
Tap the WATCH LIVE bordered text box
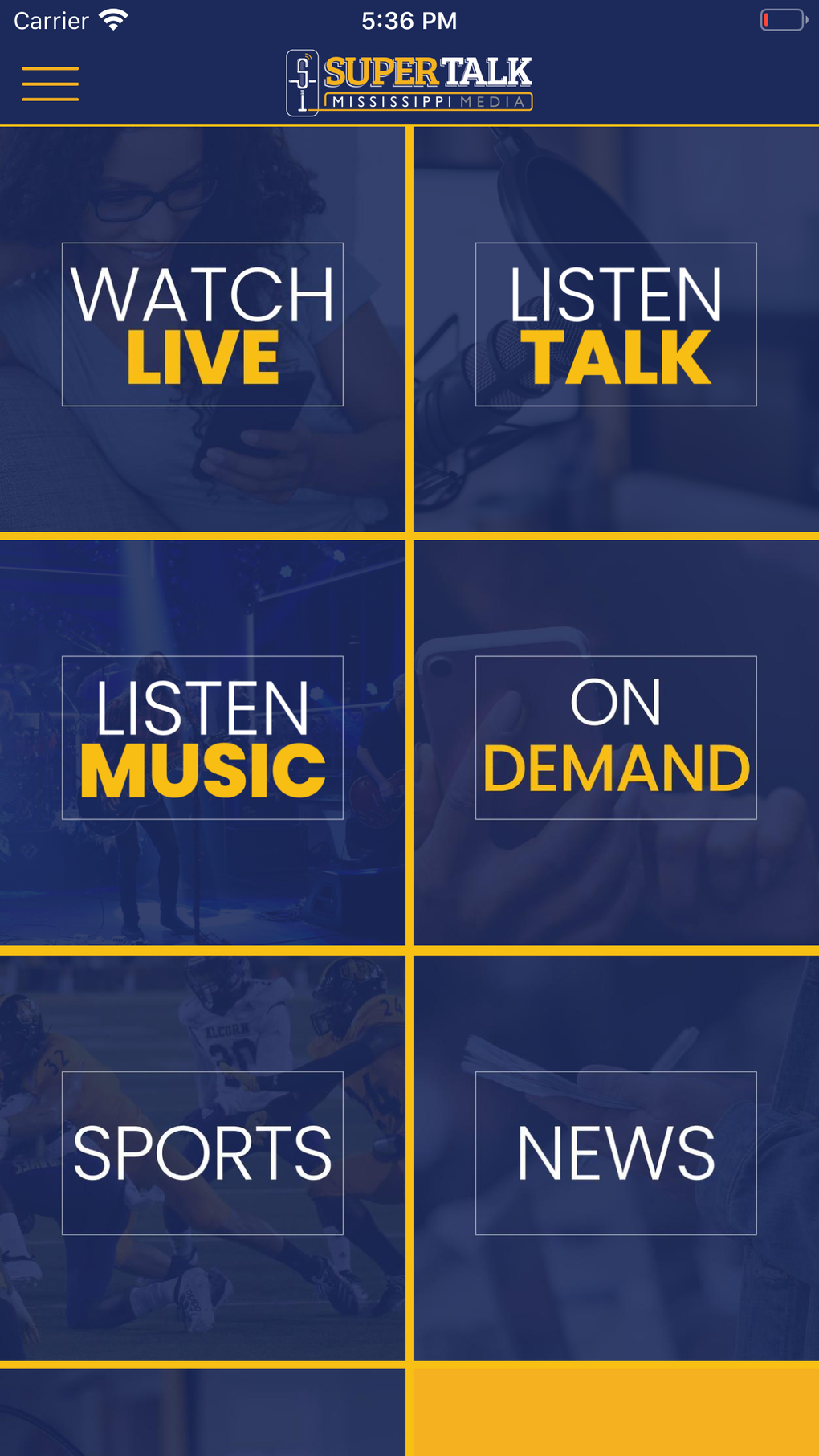pos(203,324)
